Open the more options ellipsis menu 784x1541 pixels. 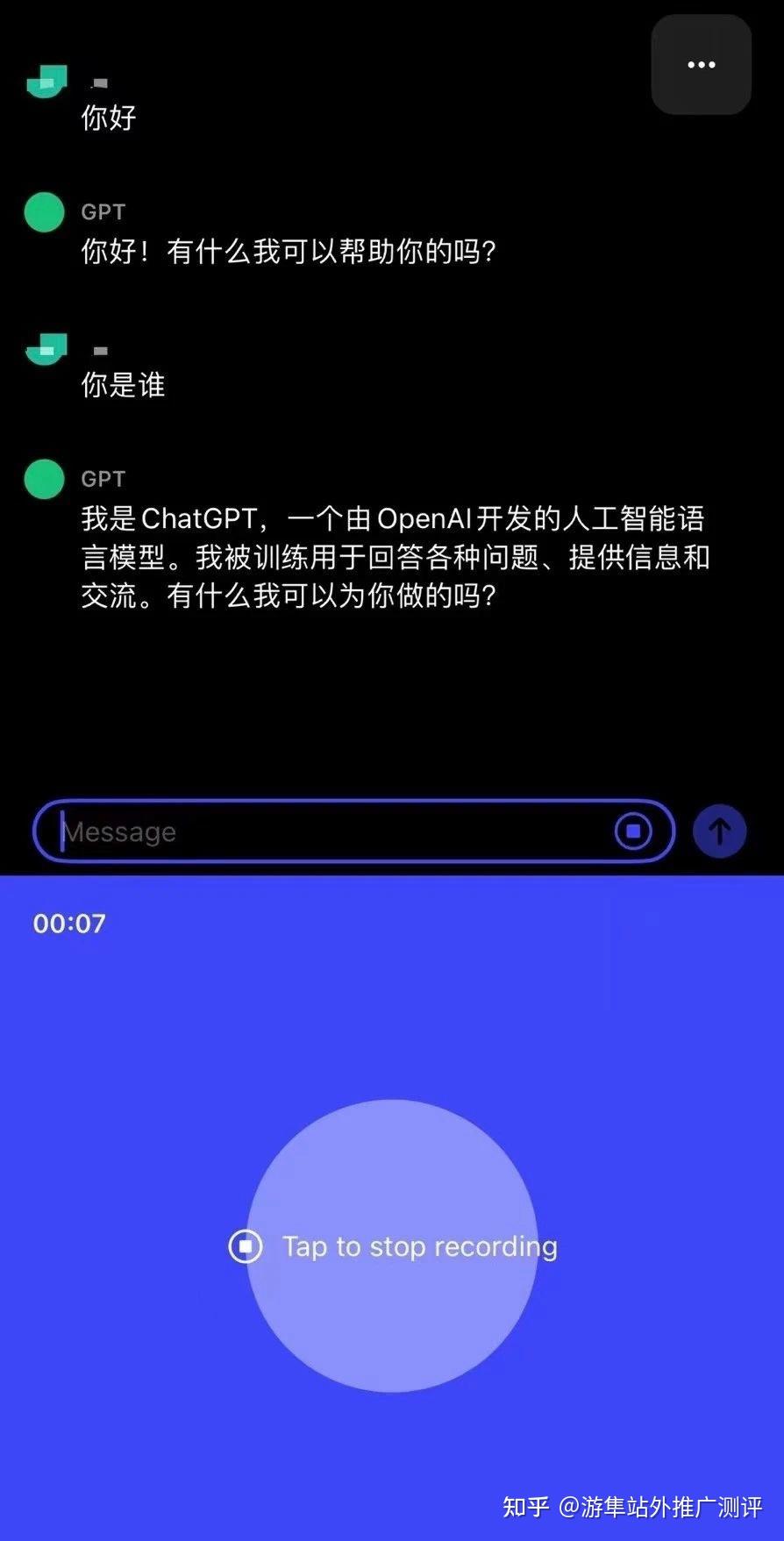click(701, 65)
